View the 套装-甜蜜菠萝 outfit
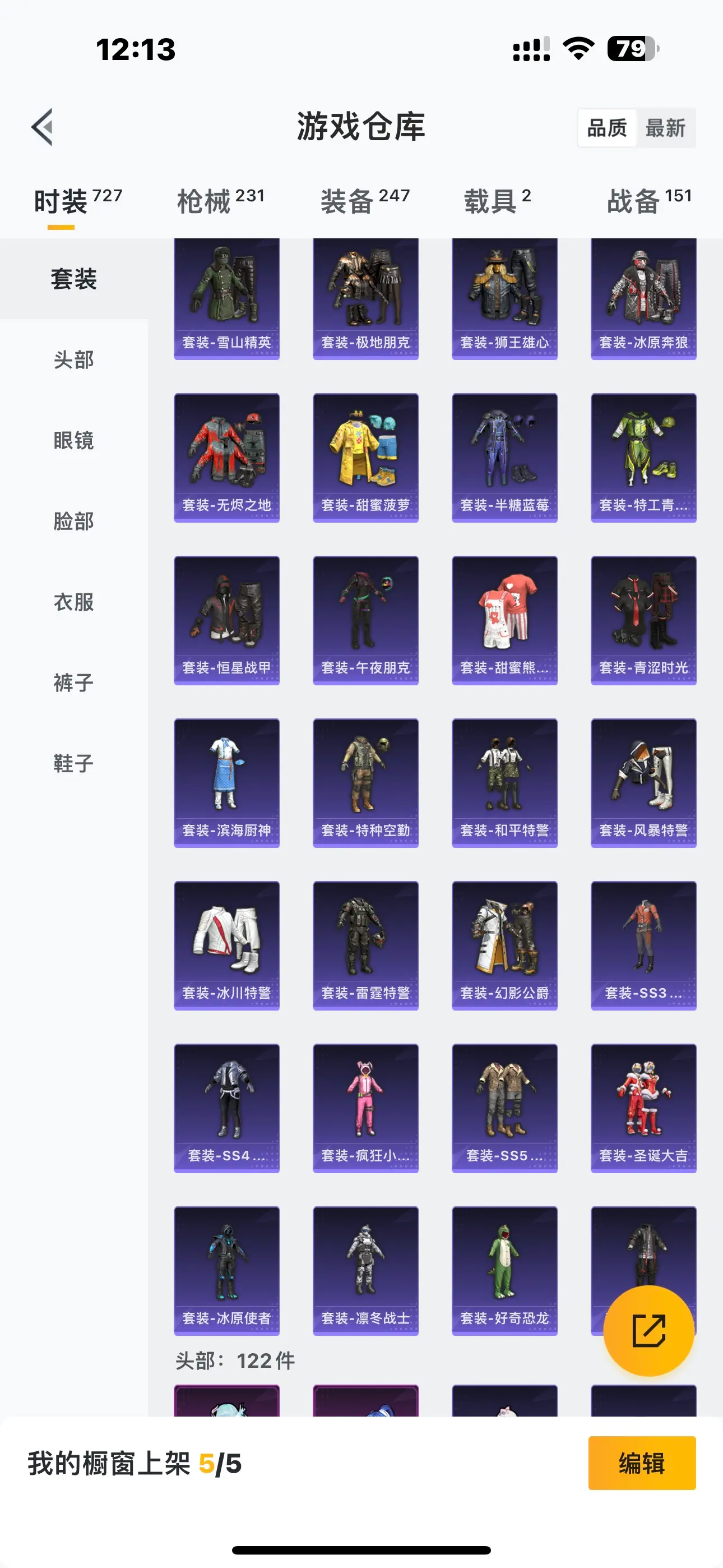723x1568 pixels. pyautogui.click(x=365, y=457)
